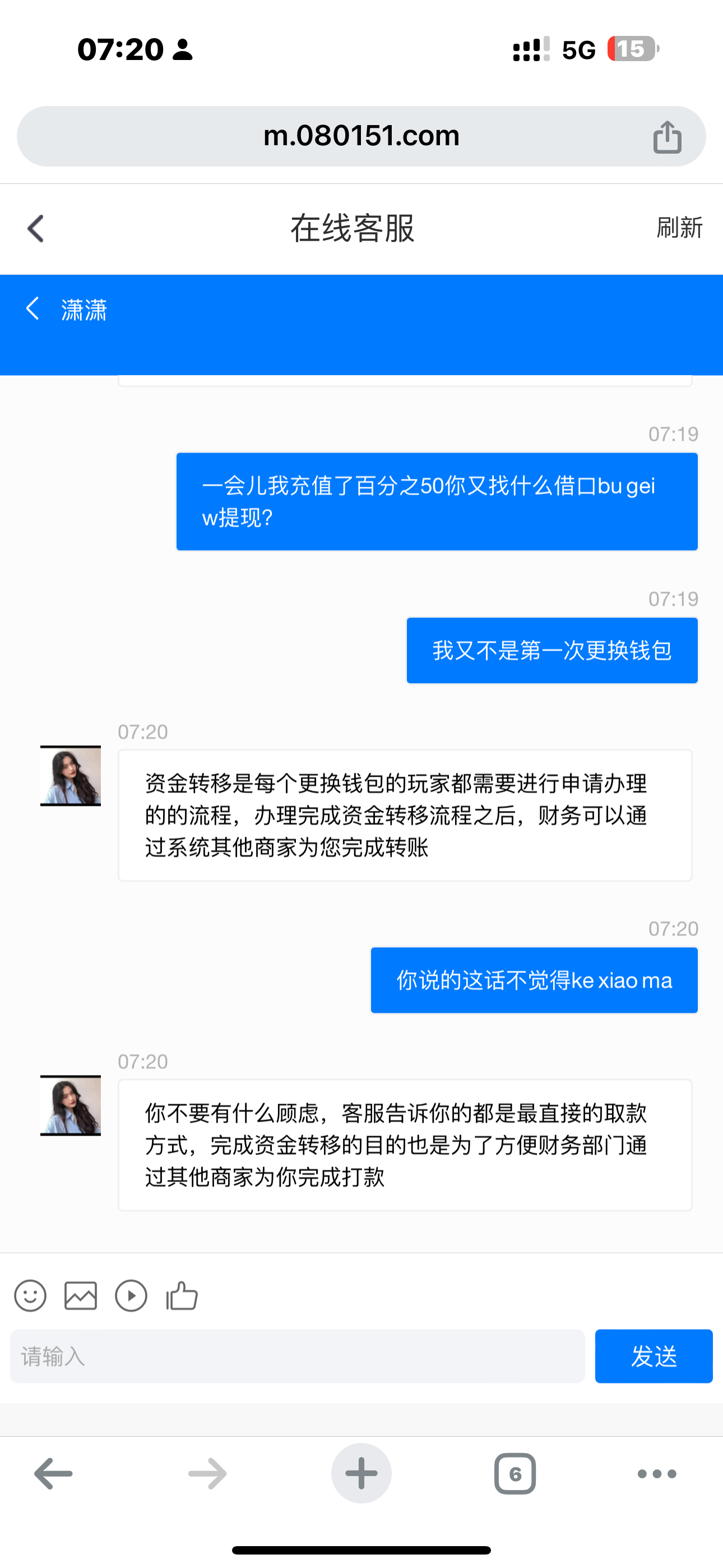Viewport: 723px width, 1568px height.
Task: Refresh the page via 刷新
Action: point(679,228)
